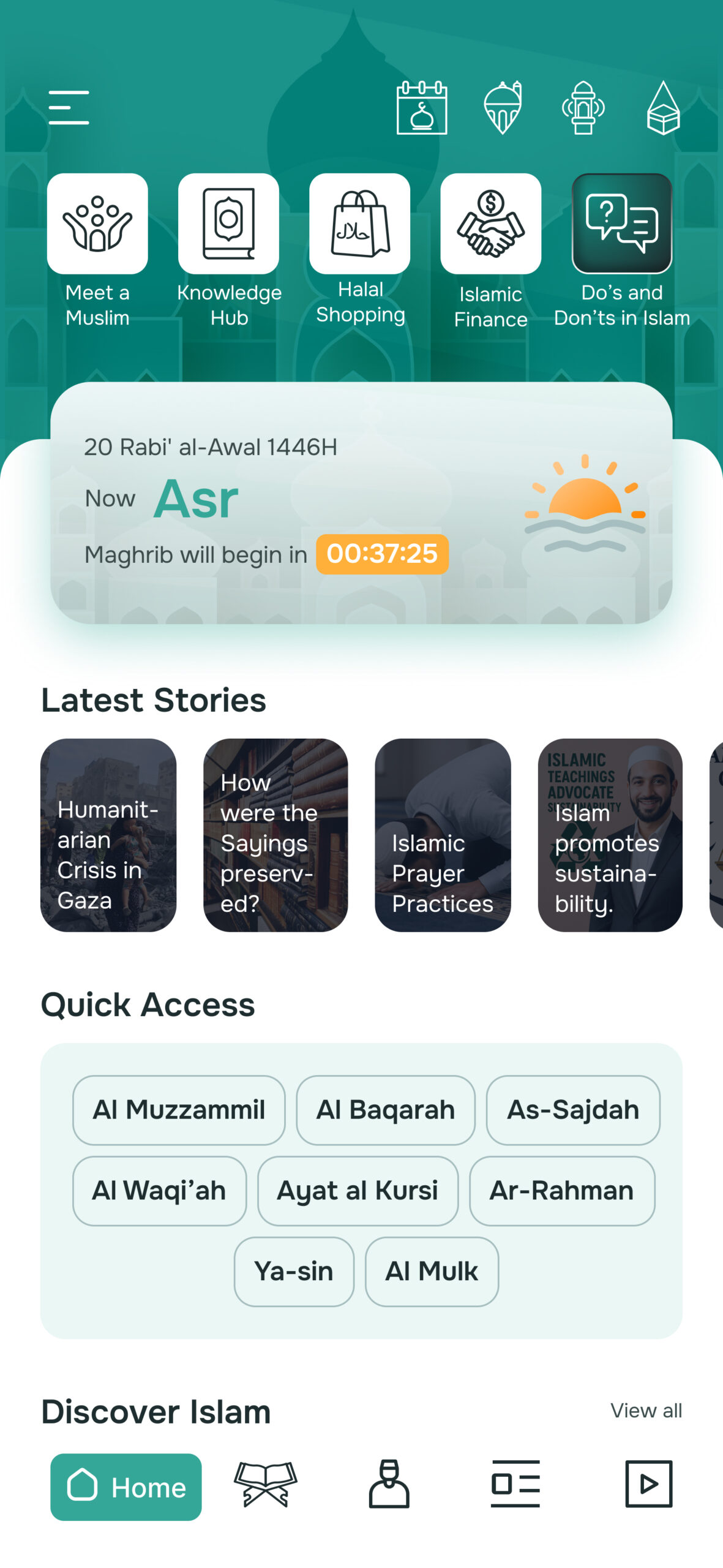Open the Islam promotes sustainability story
The image size is (723, 1568).
tap(610, 834)
